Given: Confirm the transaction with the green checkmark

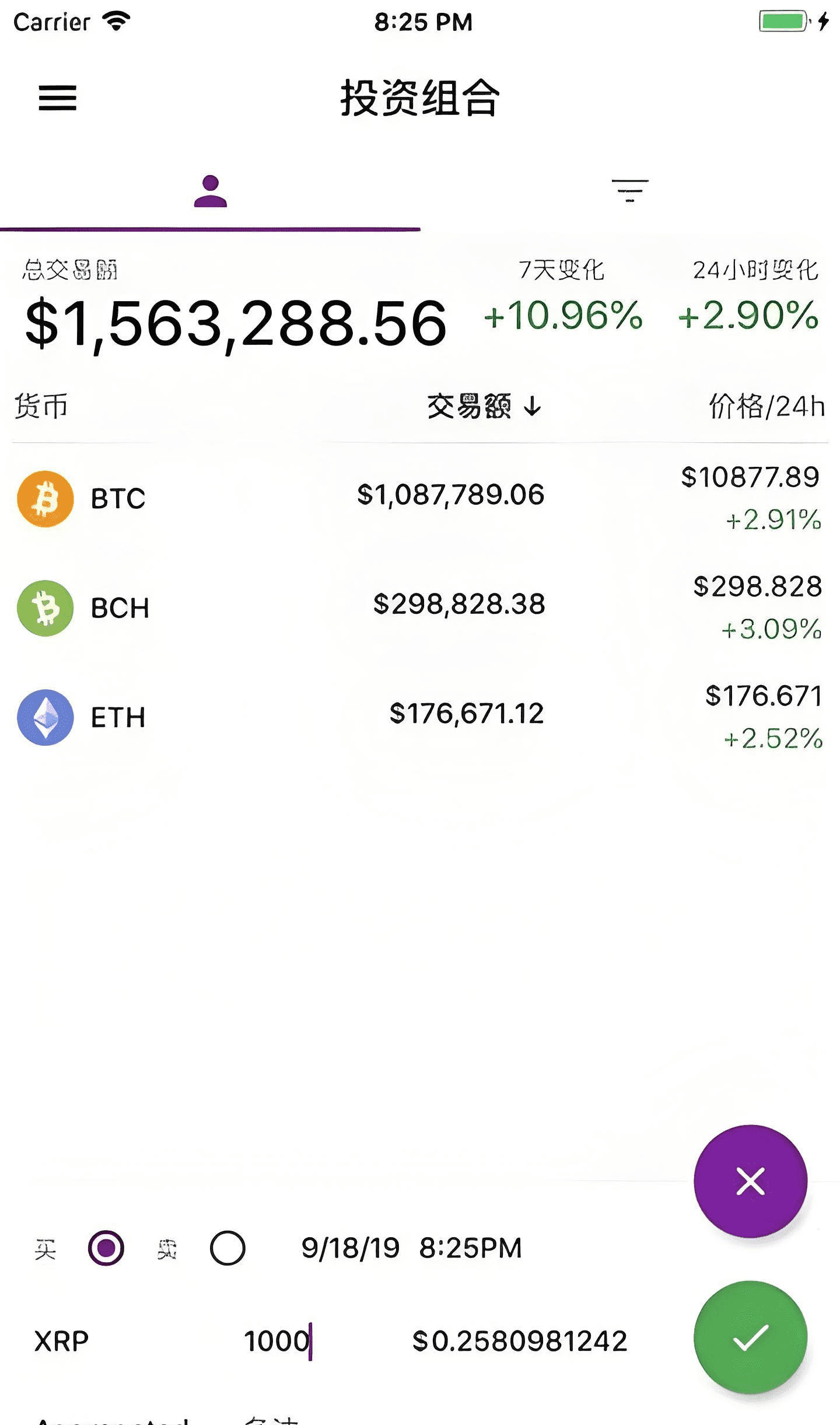Looking at the screenshot, I should [750, 1337].
